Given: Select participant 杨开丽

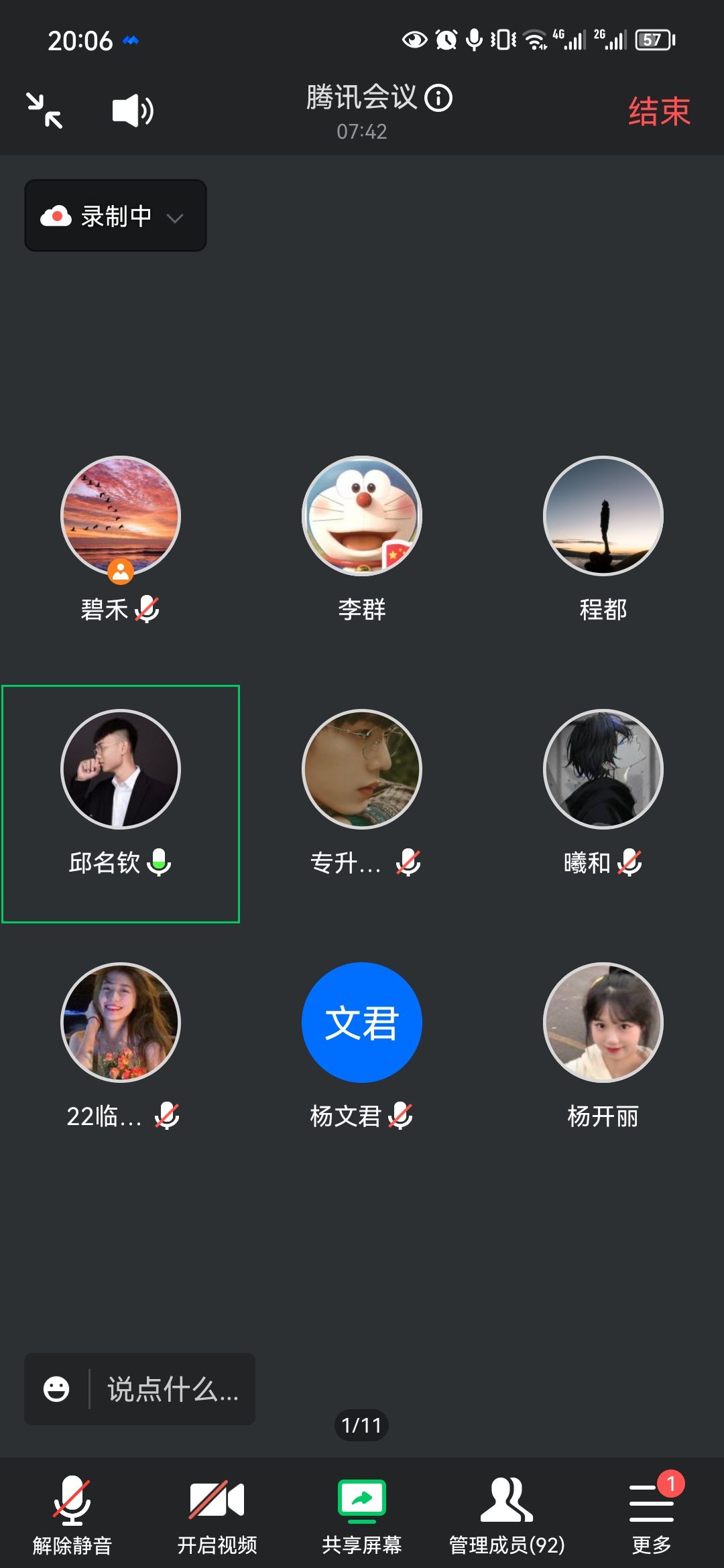Looking at the screenshot, I should click(603, 1023).
